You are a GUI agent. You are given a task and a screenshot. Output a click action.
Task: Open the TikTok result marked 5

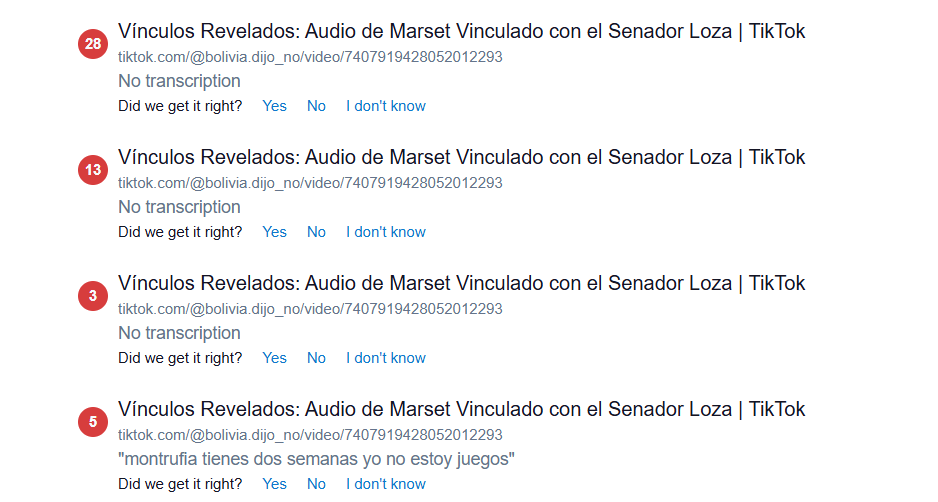coord(461,409)
